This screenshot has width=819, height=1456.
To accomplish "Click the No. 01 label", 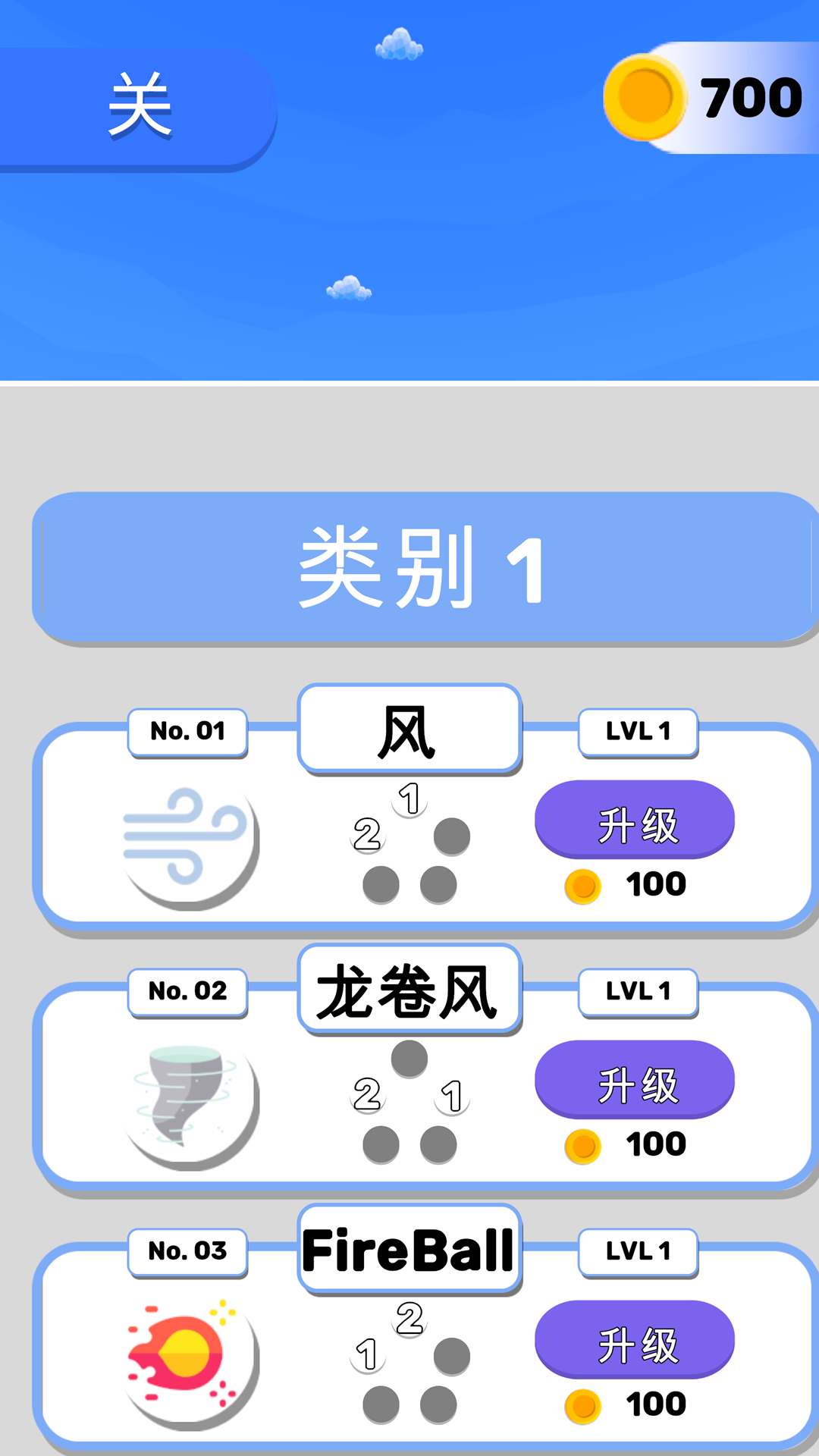I will tap(187, 732).
